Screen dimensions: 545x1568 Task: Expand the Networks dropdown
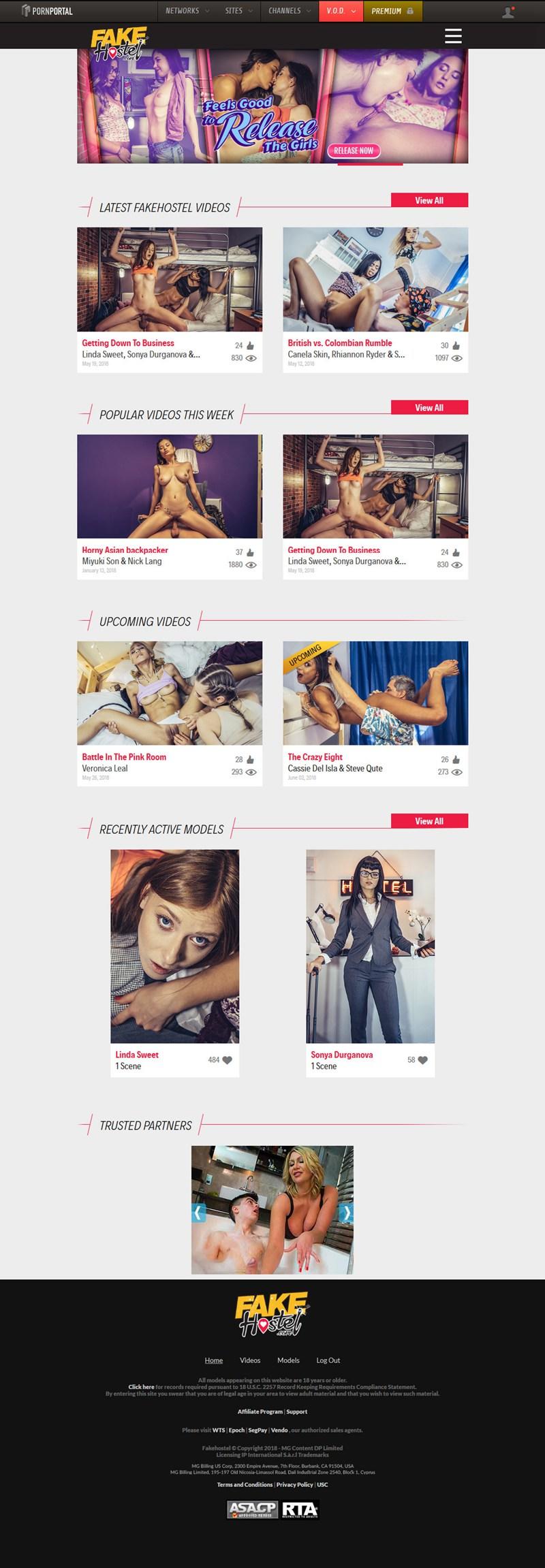[187, 11]
